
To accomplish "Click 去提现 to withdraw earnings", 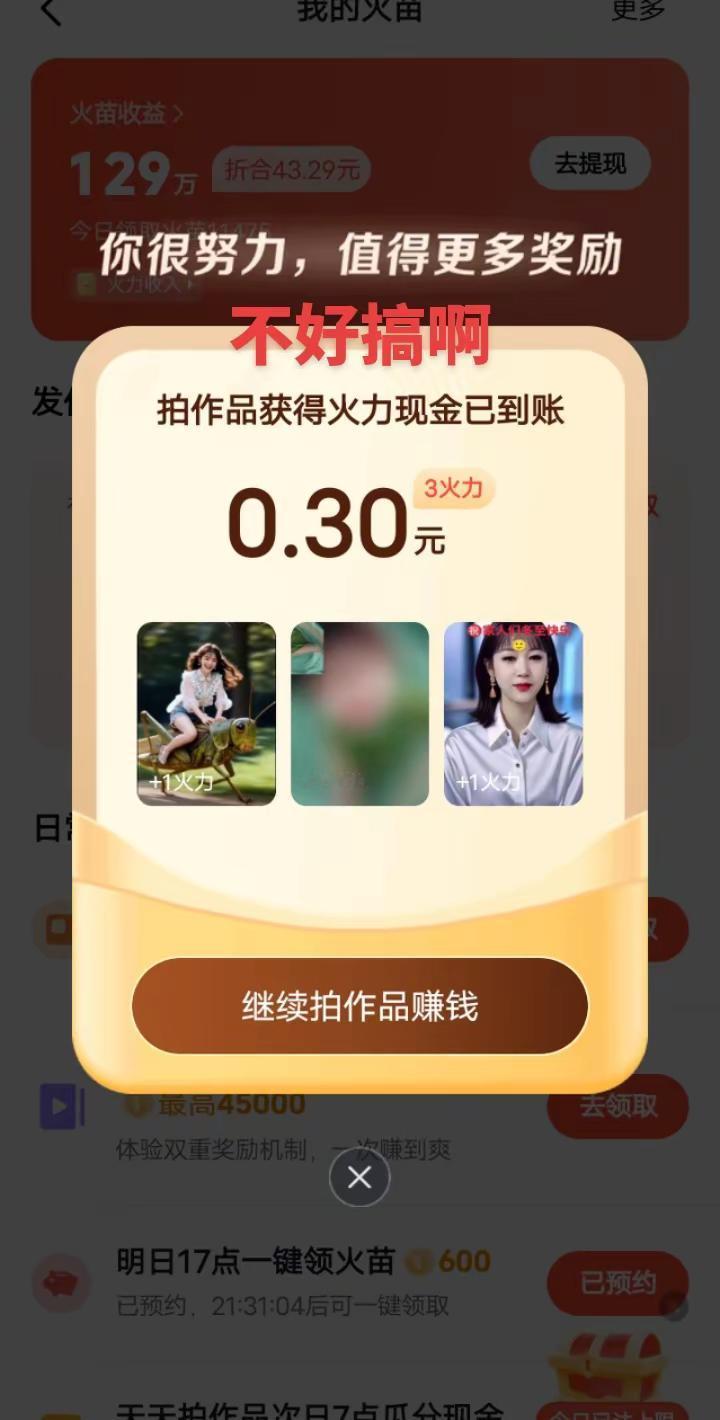I will (590, 163).
